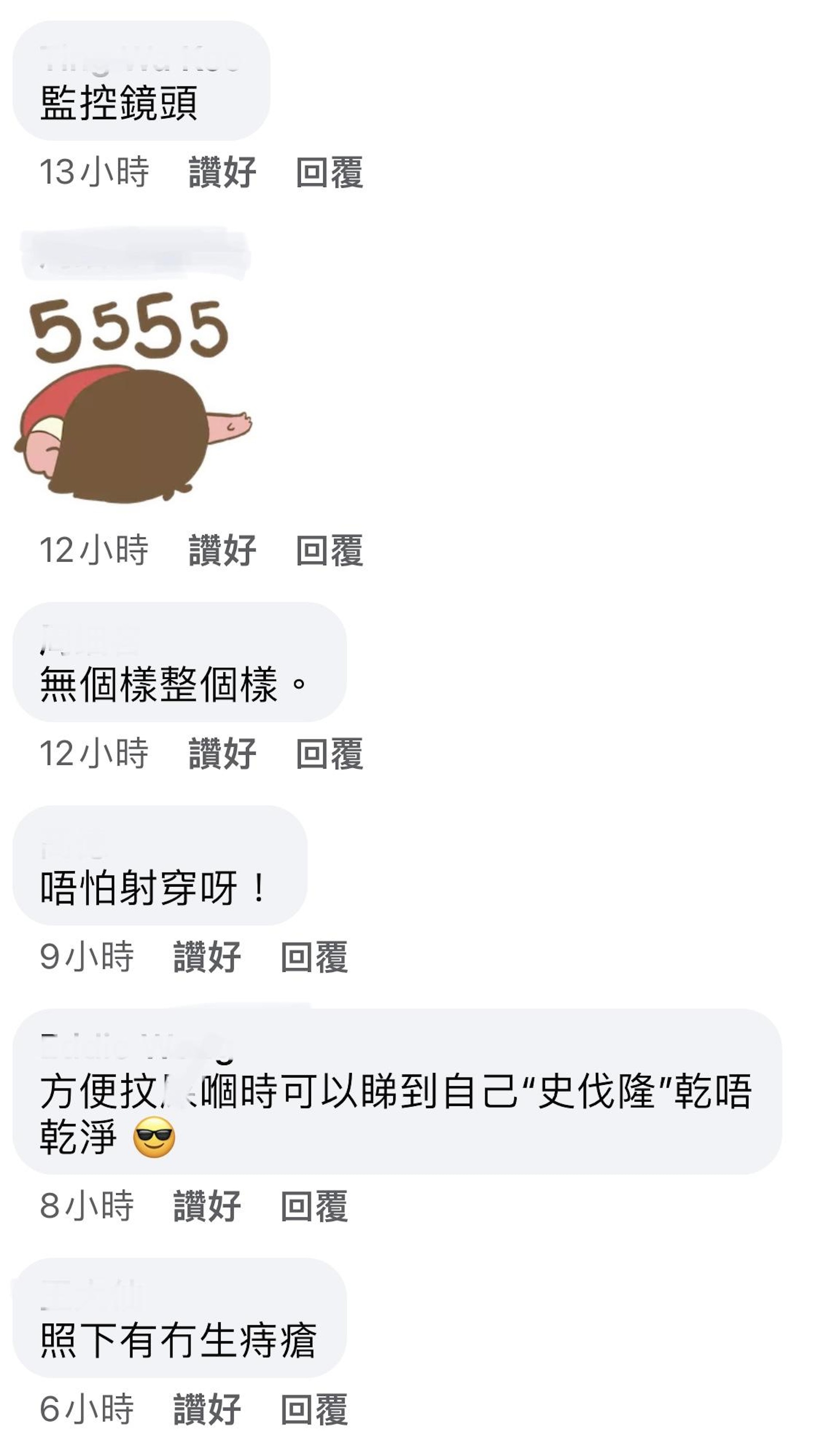Like the comment 唔怕射穿呀
The width and height of the screenshot is (826, 1456).
pos(206,957)
